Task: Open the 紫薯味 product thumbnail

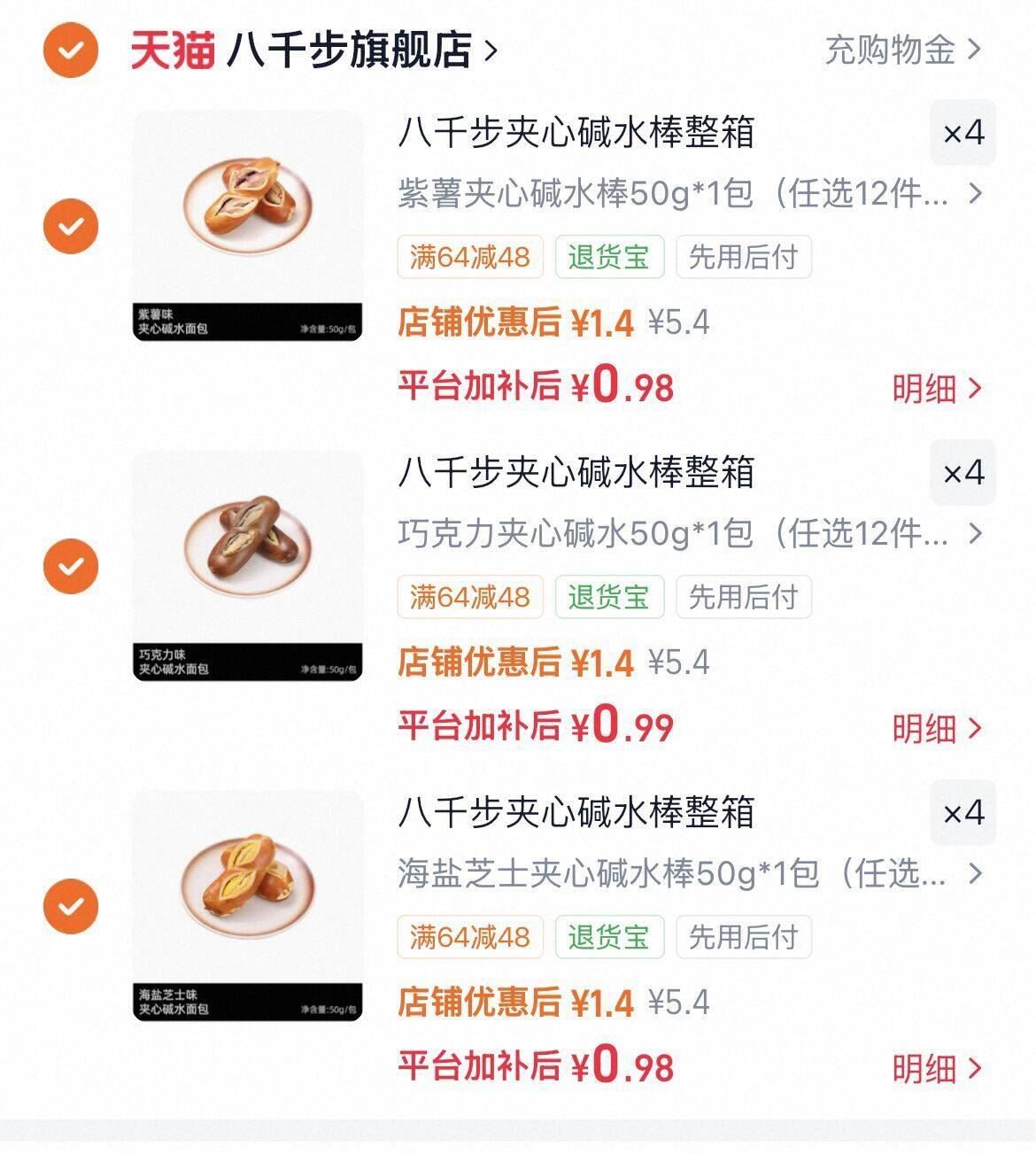Action: tap(248, 226)
